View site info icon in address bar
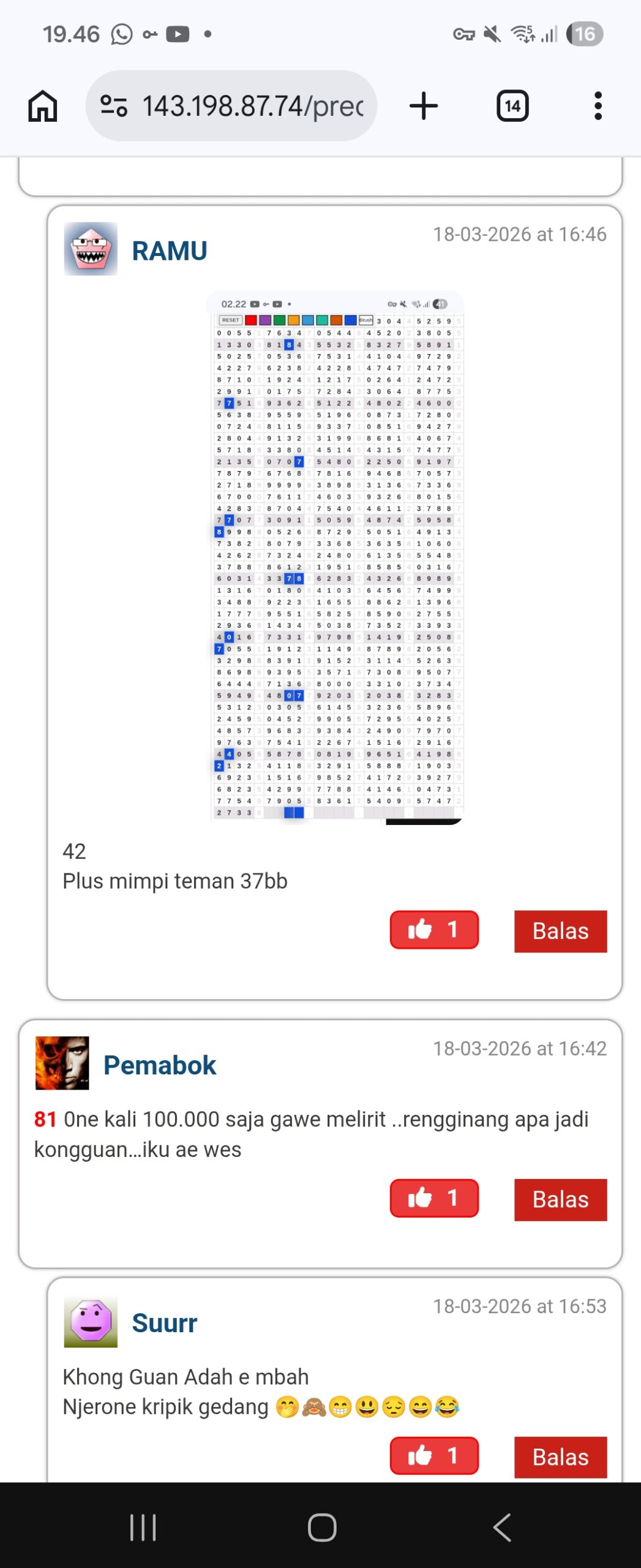 tap(114, 106)
